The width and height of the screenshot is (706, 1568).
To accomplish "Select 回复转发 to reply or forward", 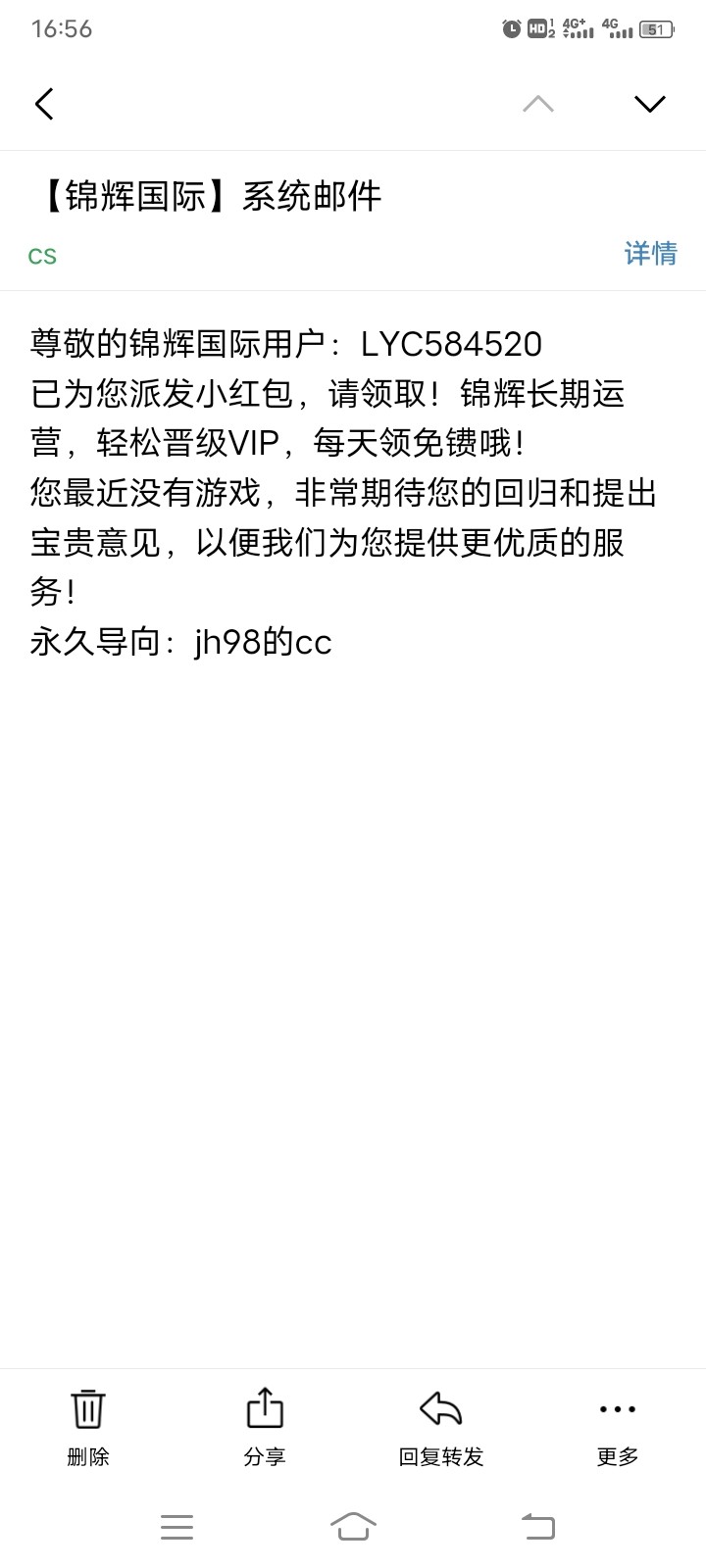I will tap(441, 1427).
